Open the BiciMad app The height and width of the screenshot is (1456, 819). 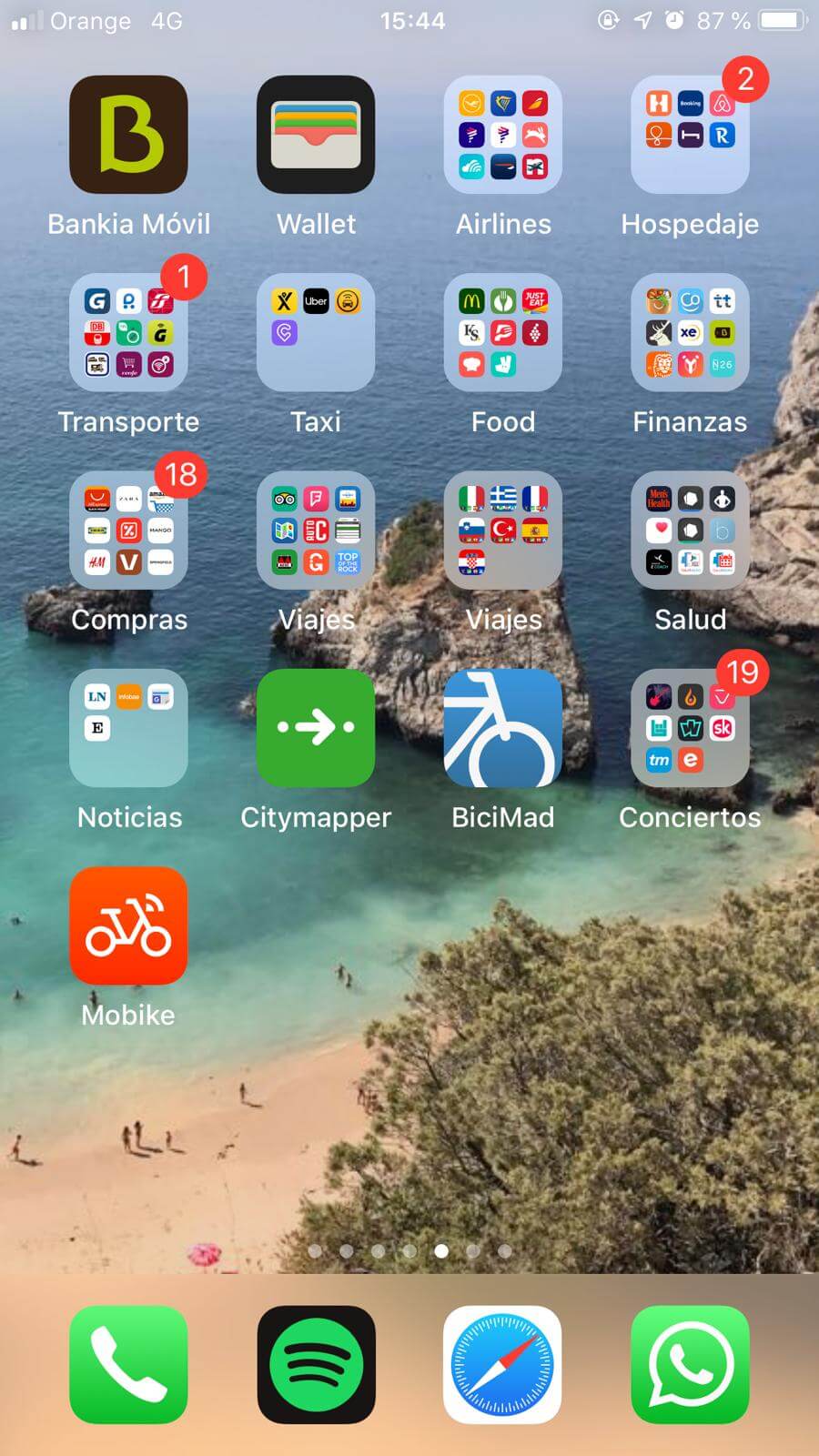(x=502, y=728)
